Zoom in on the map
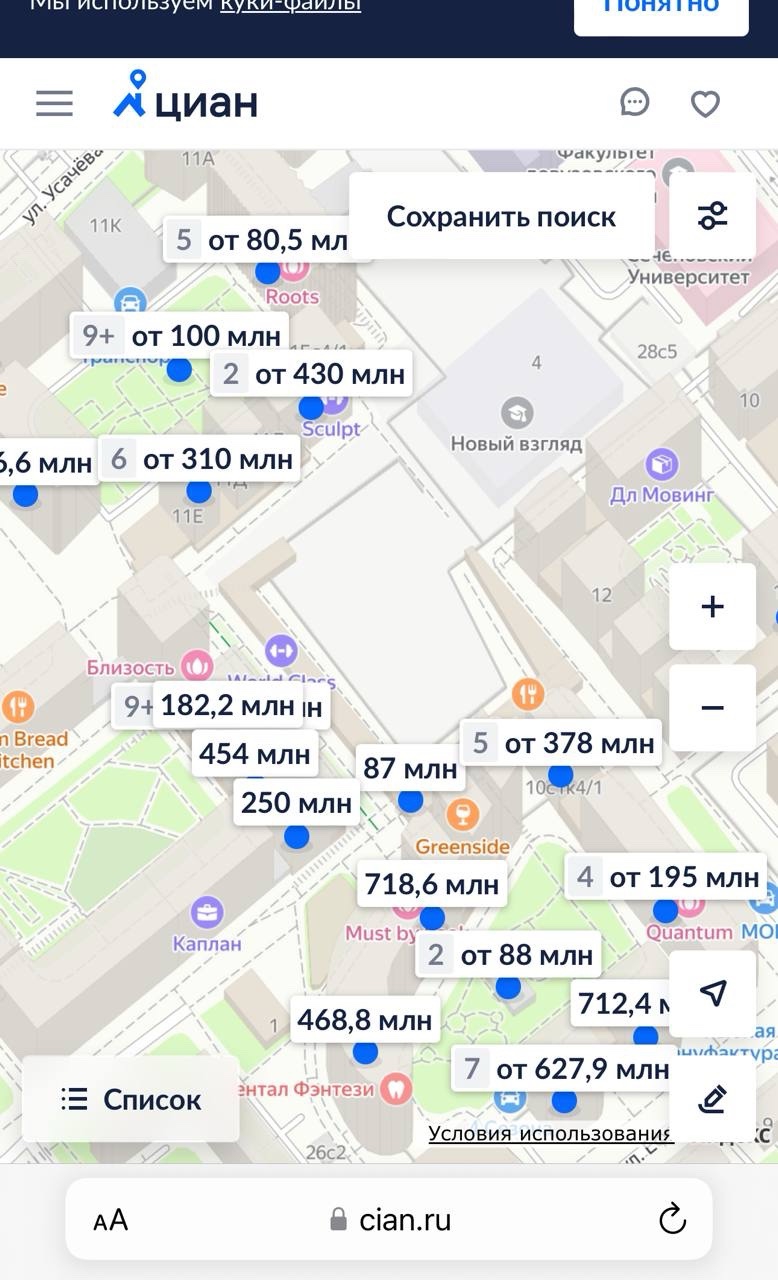Viewport: 778px width, 1280px height. [712, 606]
